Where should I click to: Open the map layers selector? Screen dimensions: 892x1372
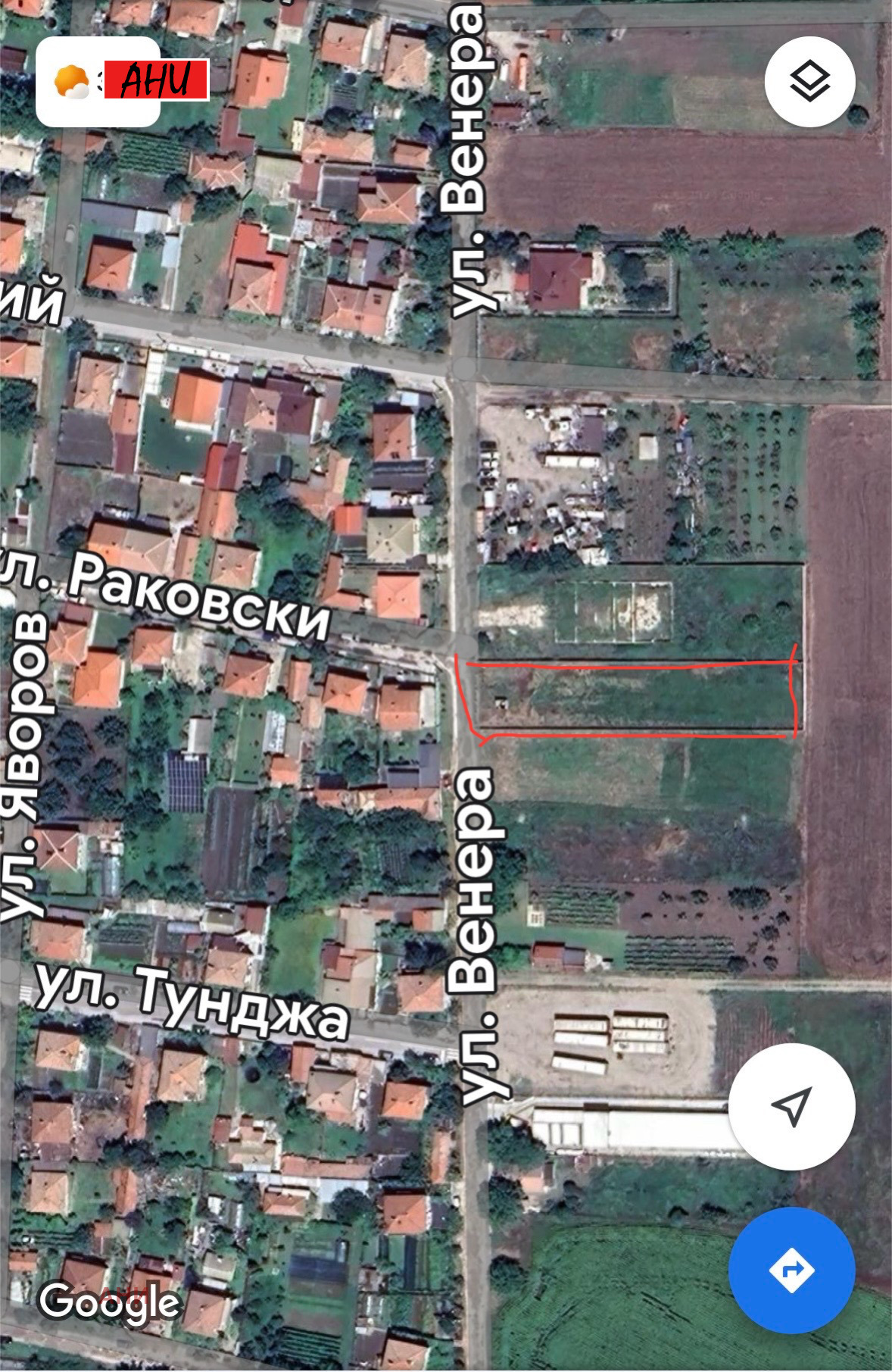click(809, 82)
